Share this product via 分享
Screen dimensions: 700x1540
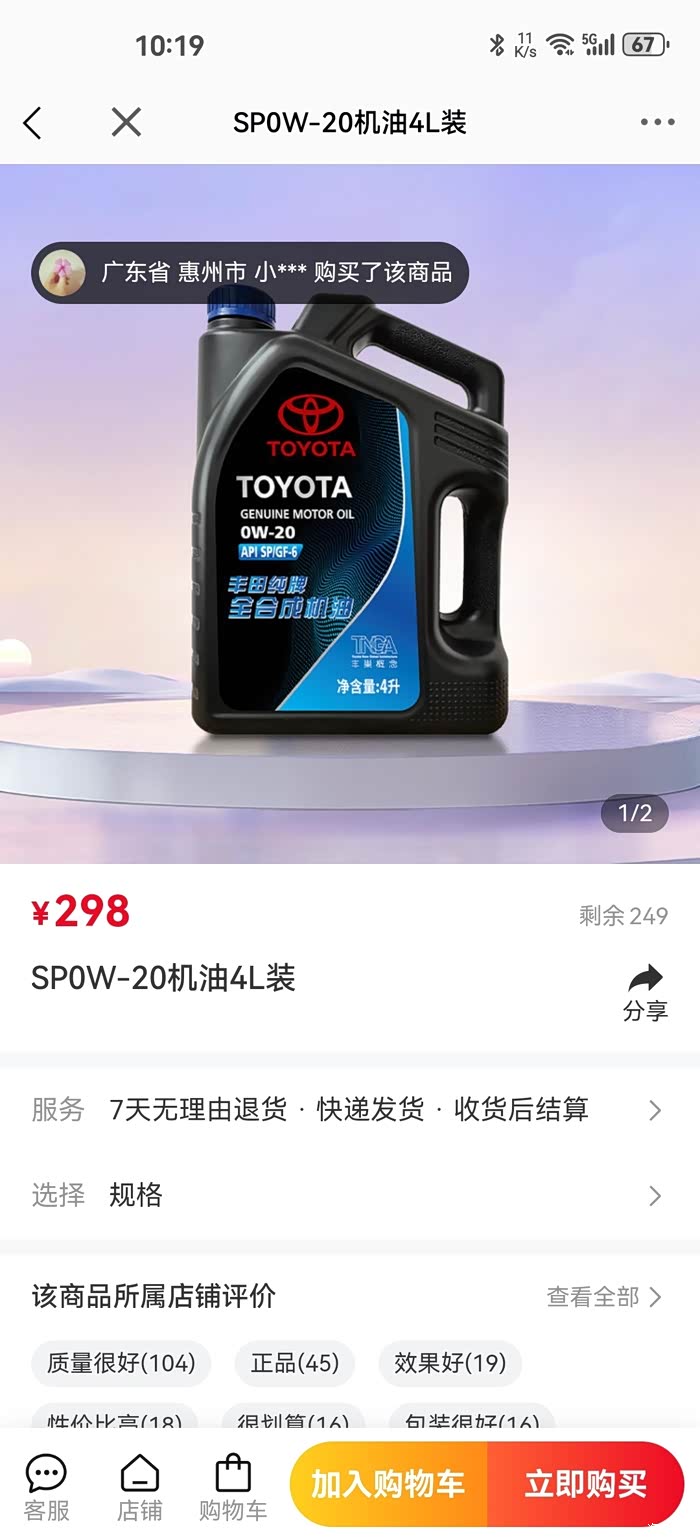[x=645, y=993]
